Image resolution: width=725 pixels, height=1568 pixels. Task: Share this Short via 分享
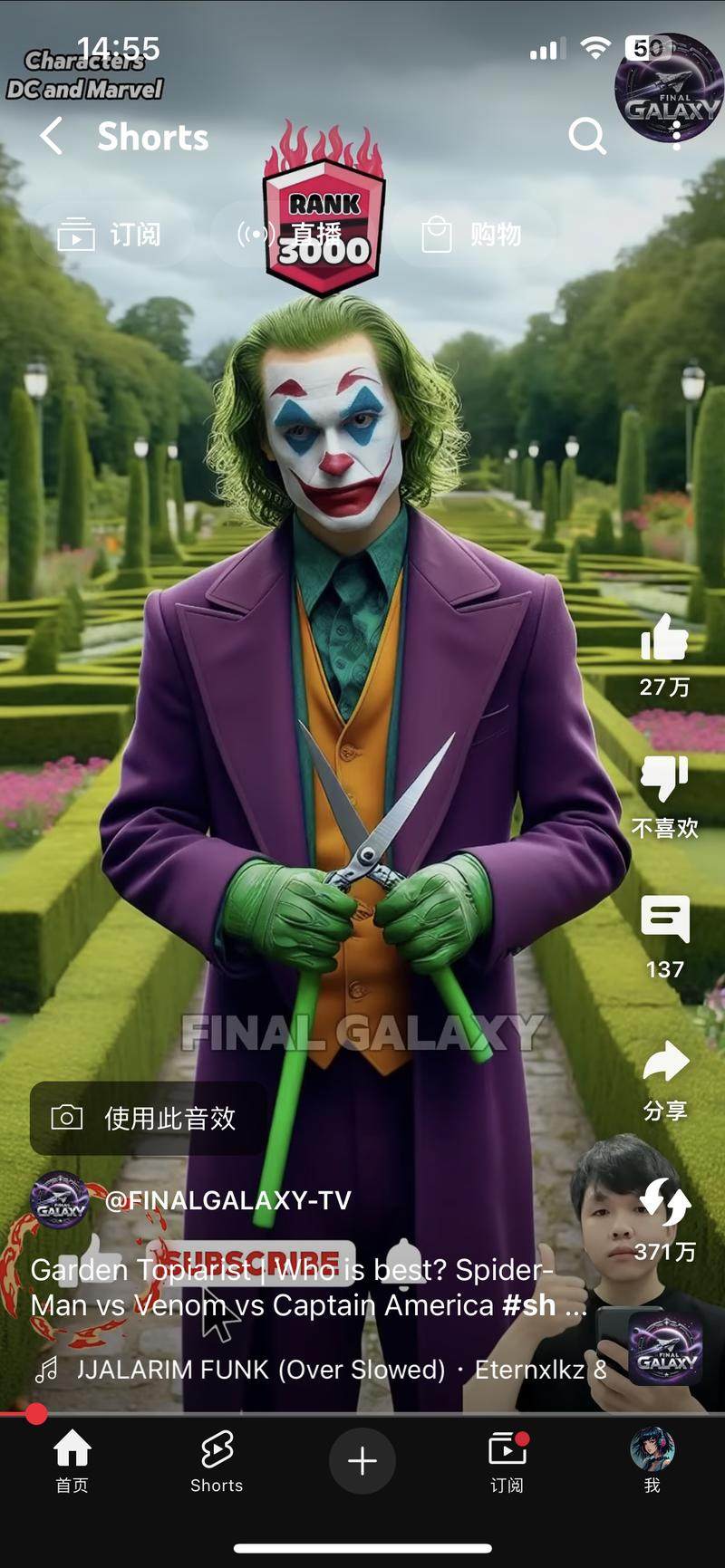pyautogui.click(x=664, y=1063)
